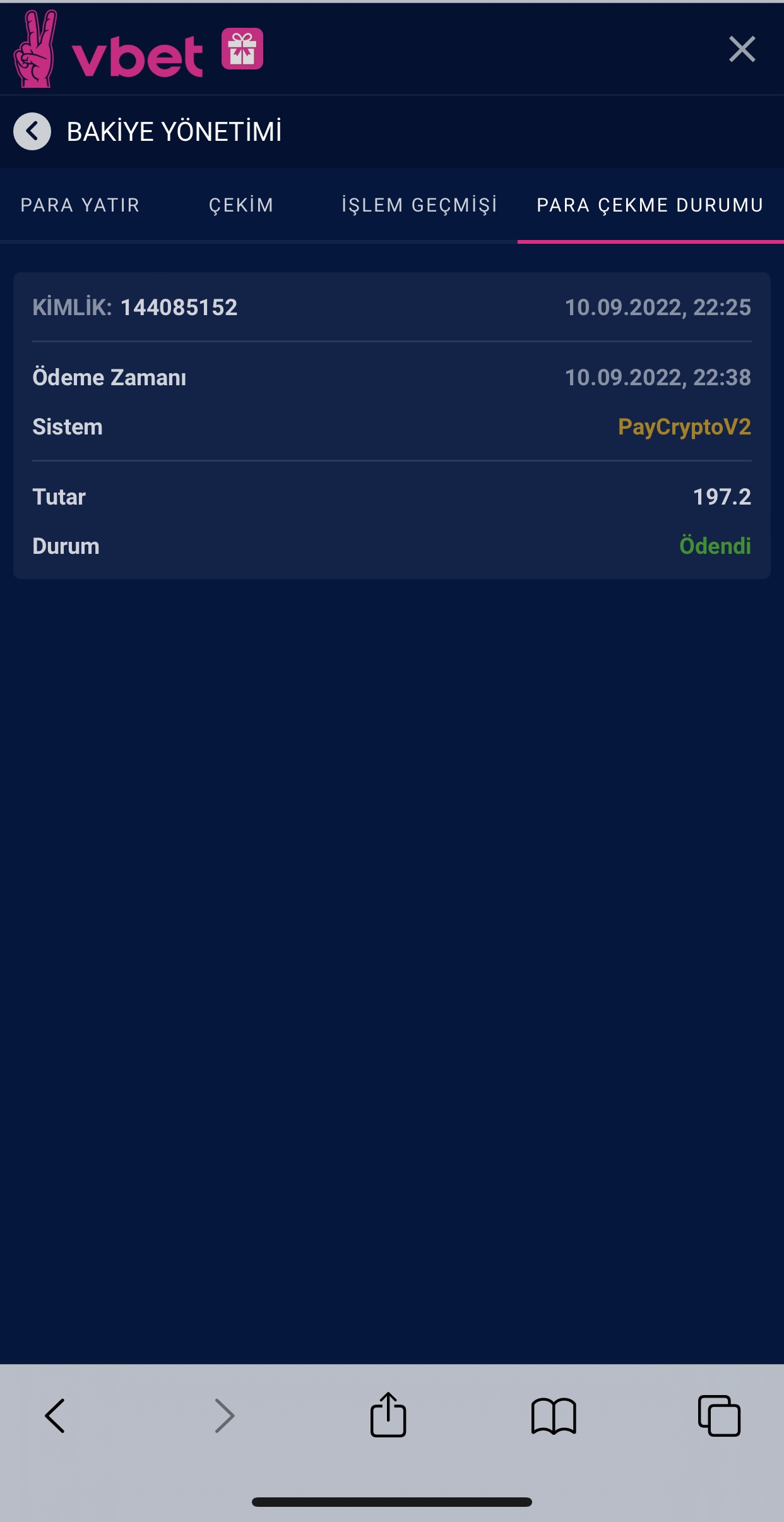Open the İşlem Geçmişi tab
784x1522 pixels.
419,205
